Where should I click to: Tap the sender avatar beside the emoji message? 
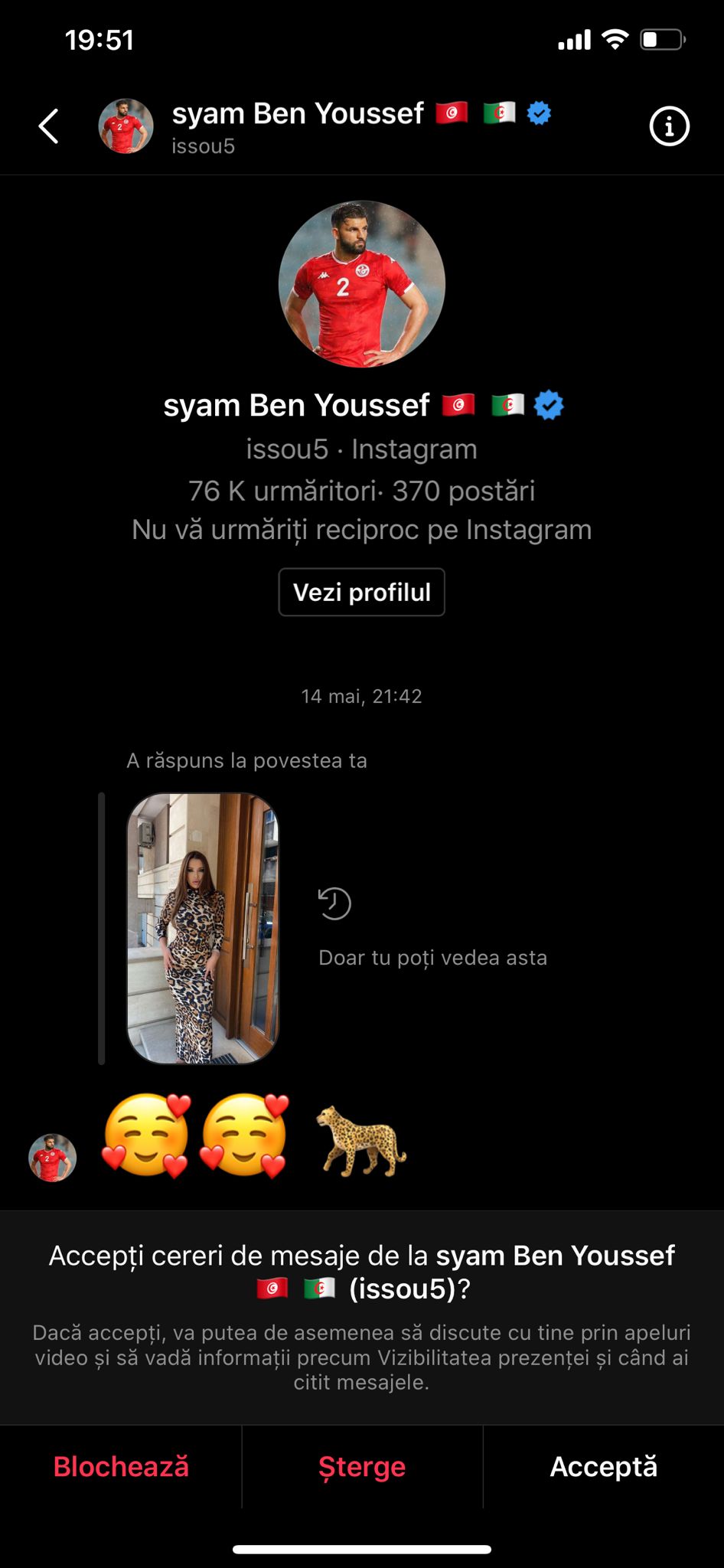point(52,1157)
